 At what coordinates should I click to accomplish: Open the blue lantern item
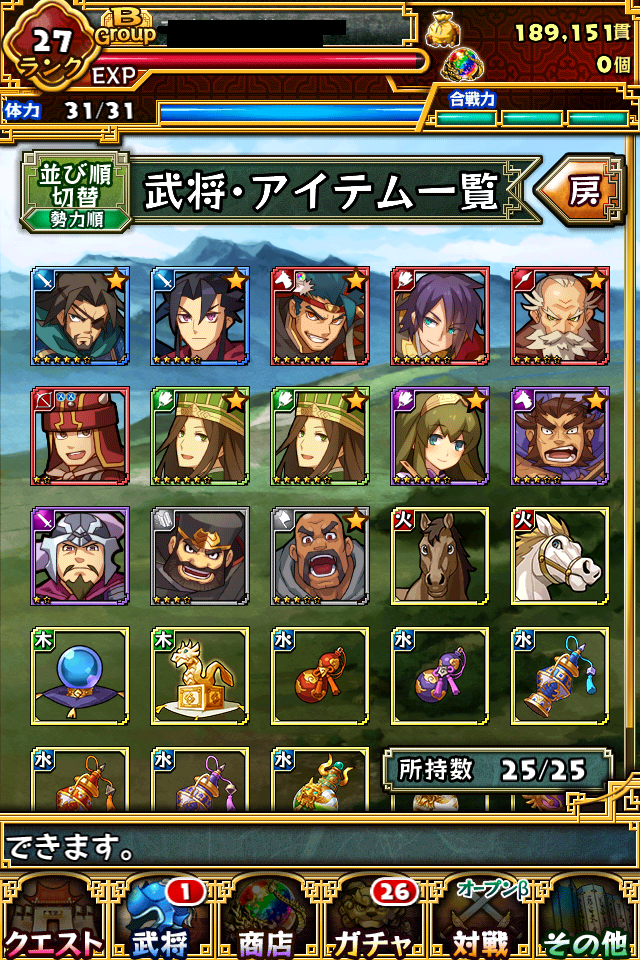point(560,676)
